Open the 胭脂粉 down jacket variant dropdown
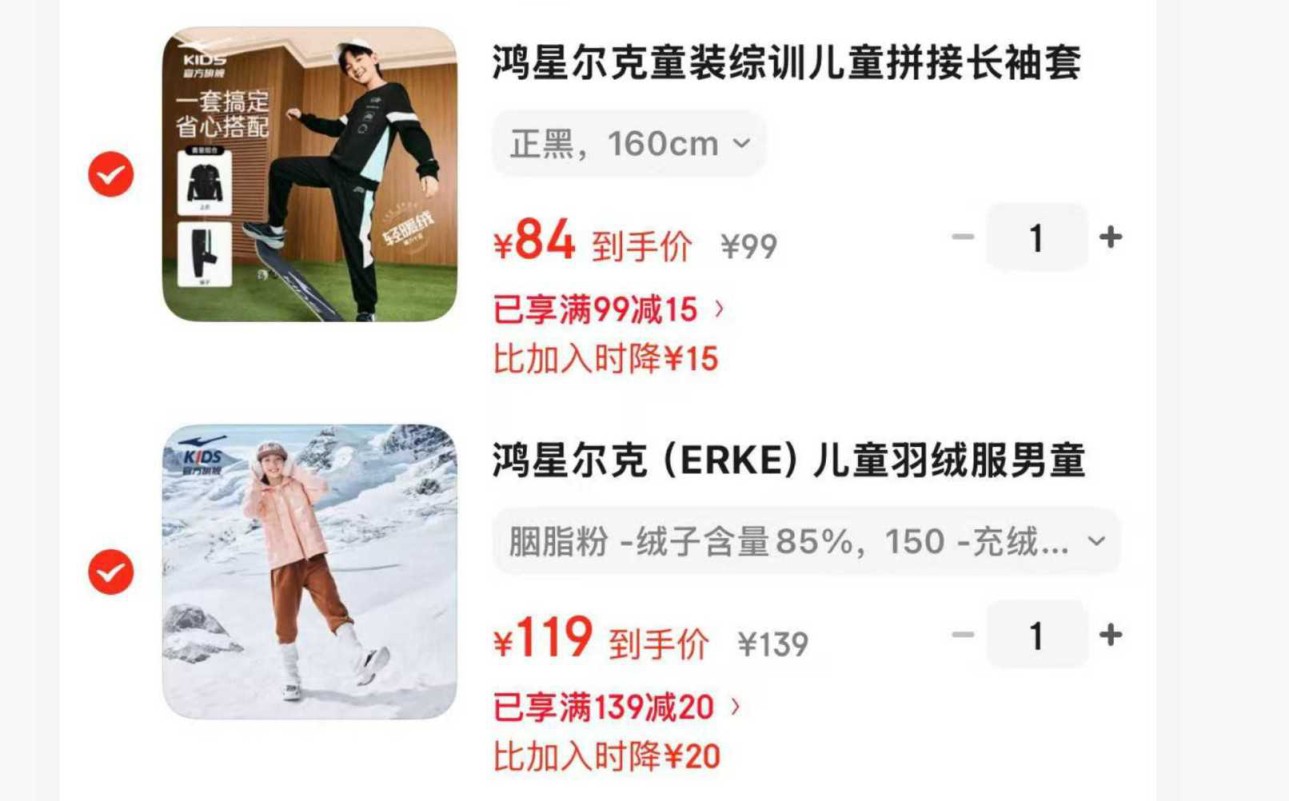The image size is (1289, 801). 806,541
